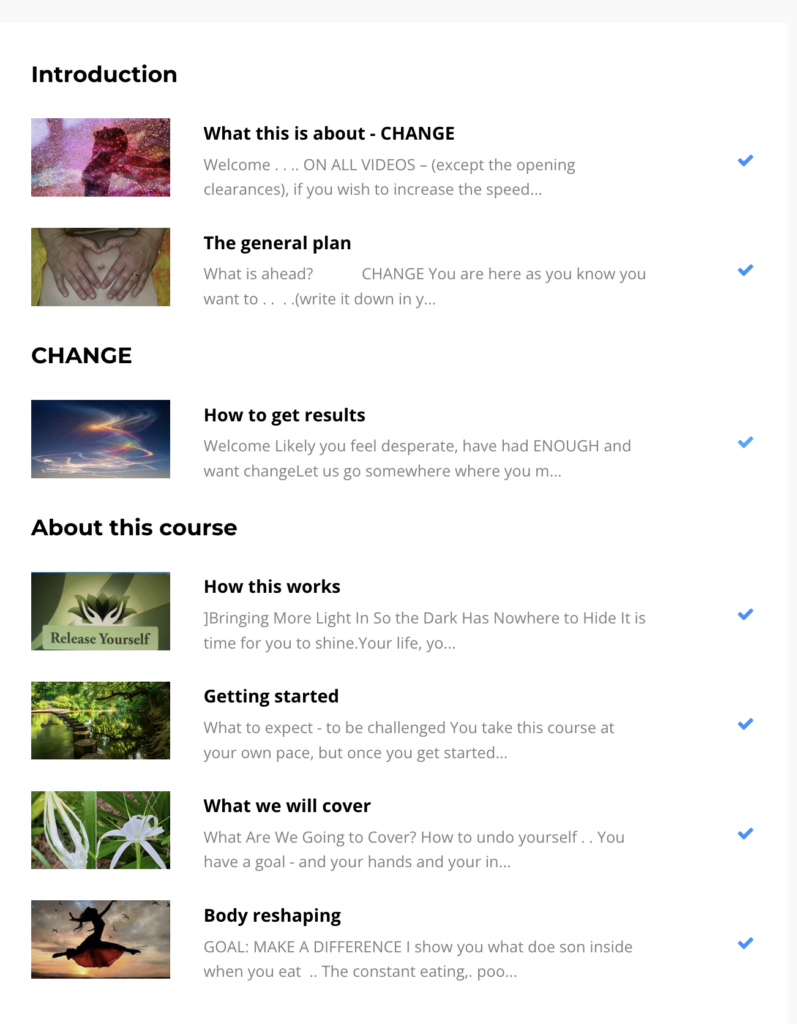The height and width of the screenshot is (1024, 797).
Task: Open the 'How this works' lesson
Action: point(272,587)
